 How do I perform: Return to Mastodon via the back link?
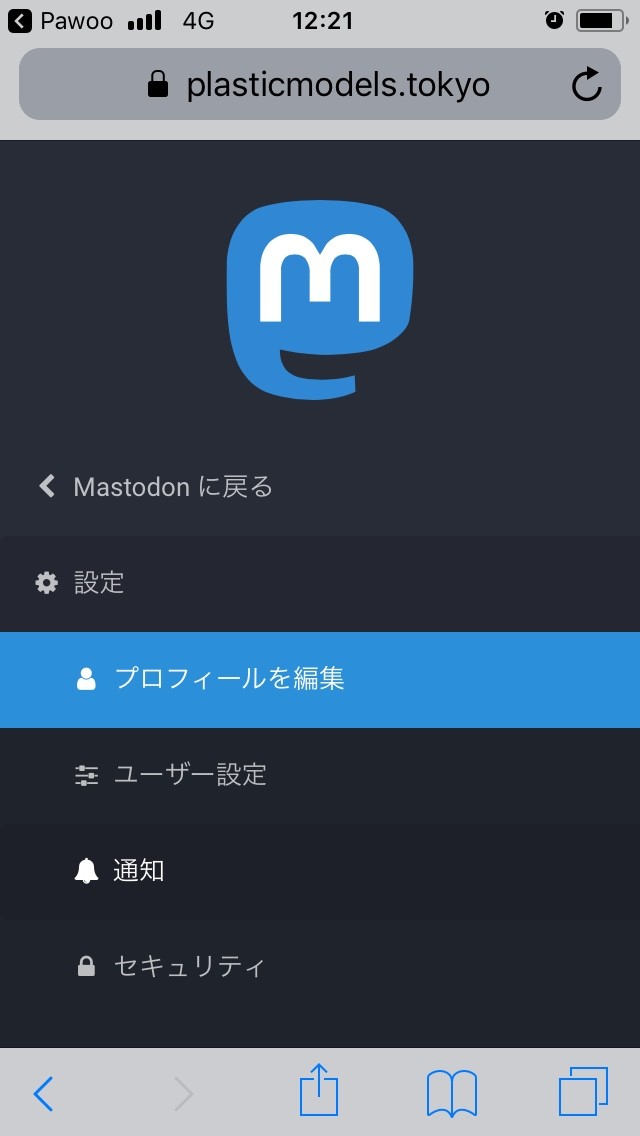click(155, 487)
